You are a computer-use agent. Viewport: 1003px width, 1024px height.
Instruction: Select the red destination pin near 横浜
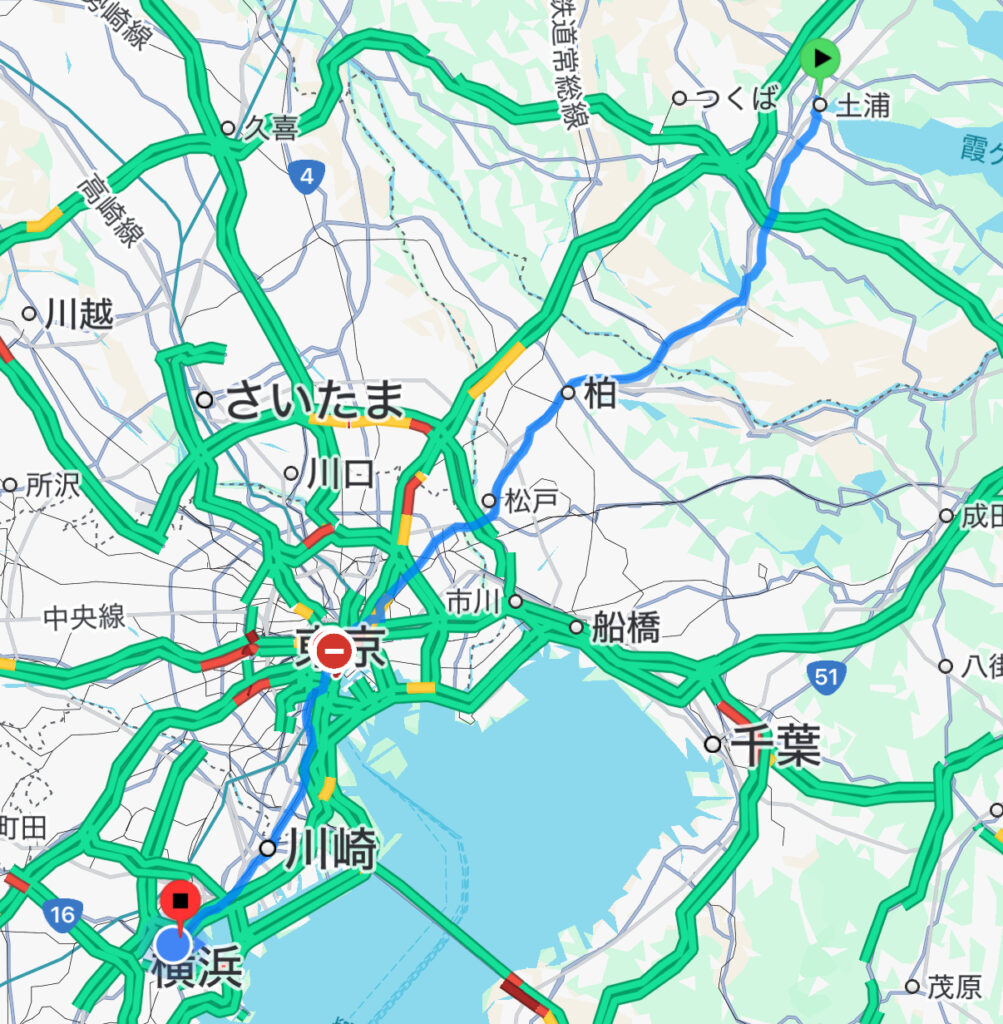[180, 899]
